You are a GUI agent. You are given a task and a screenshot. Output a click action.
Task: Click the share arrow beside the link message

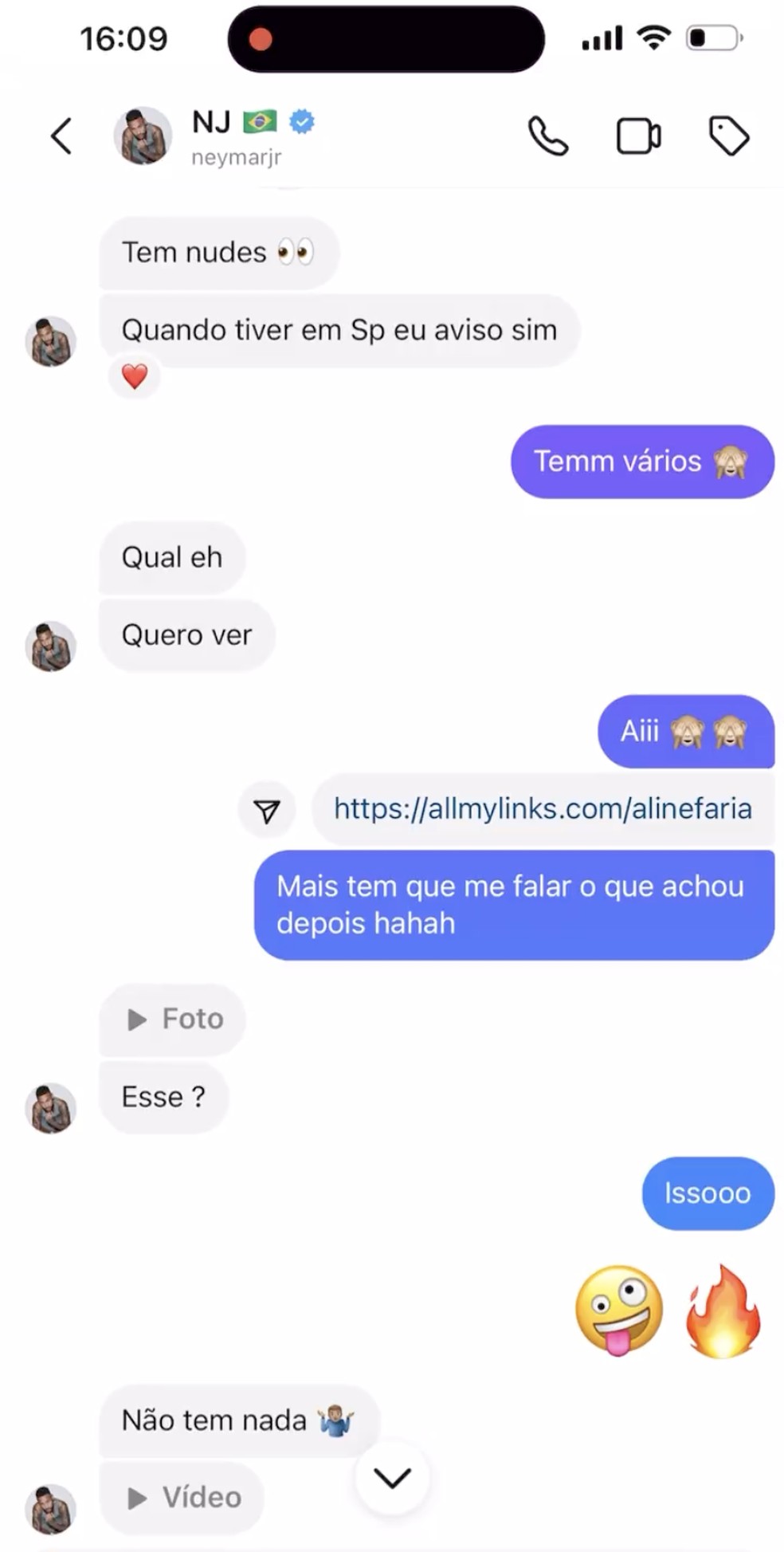268,809
